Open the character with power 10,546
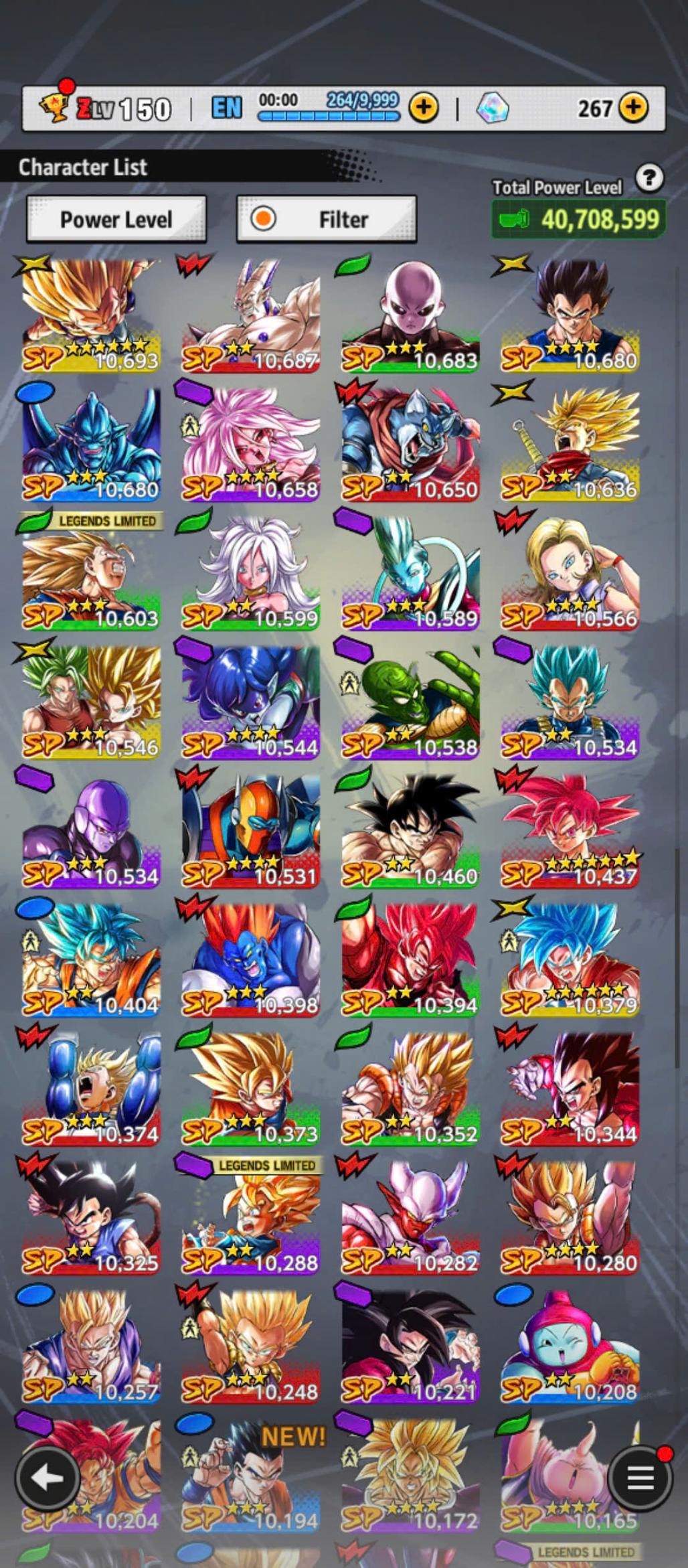 click(91, 701)
